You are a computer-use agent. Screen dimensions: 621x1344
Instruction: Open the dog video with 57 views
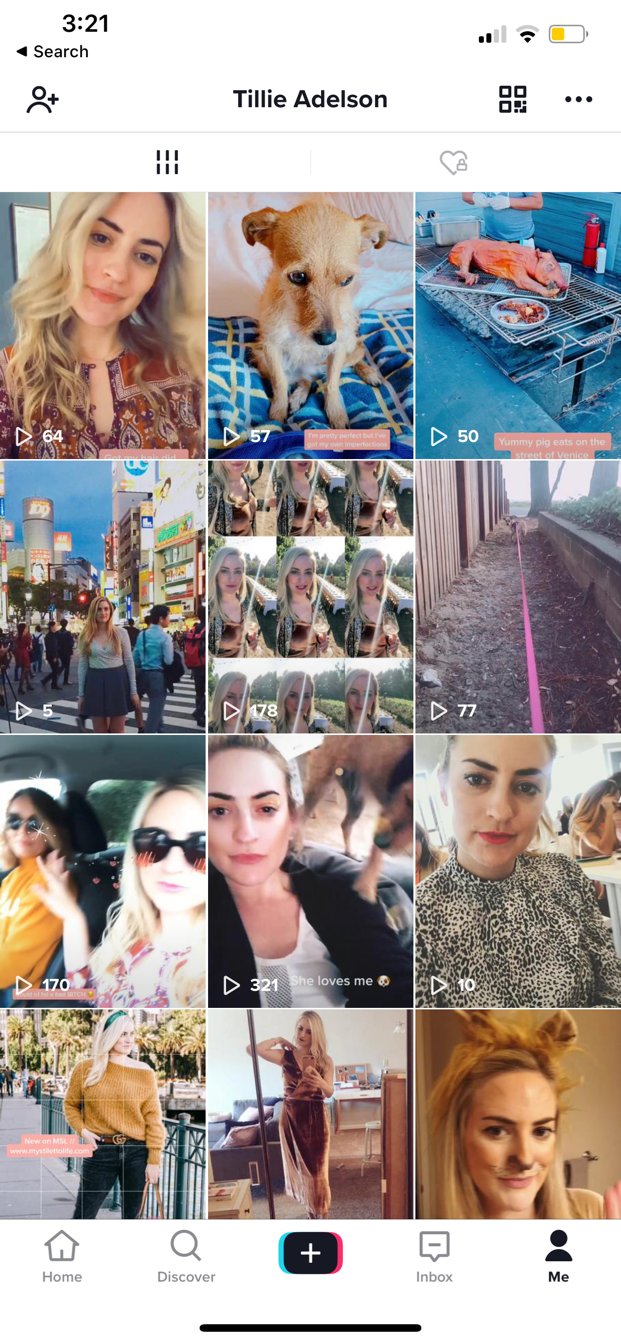[x=310, y=325]
